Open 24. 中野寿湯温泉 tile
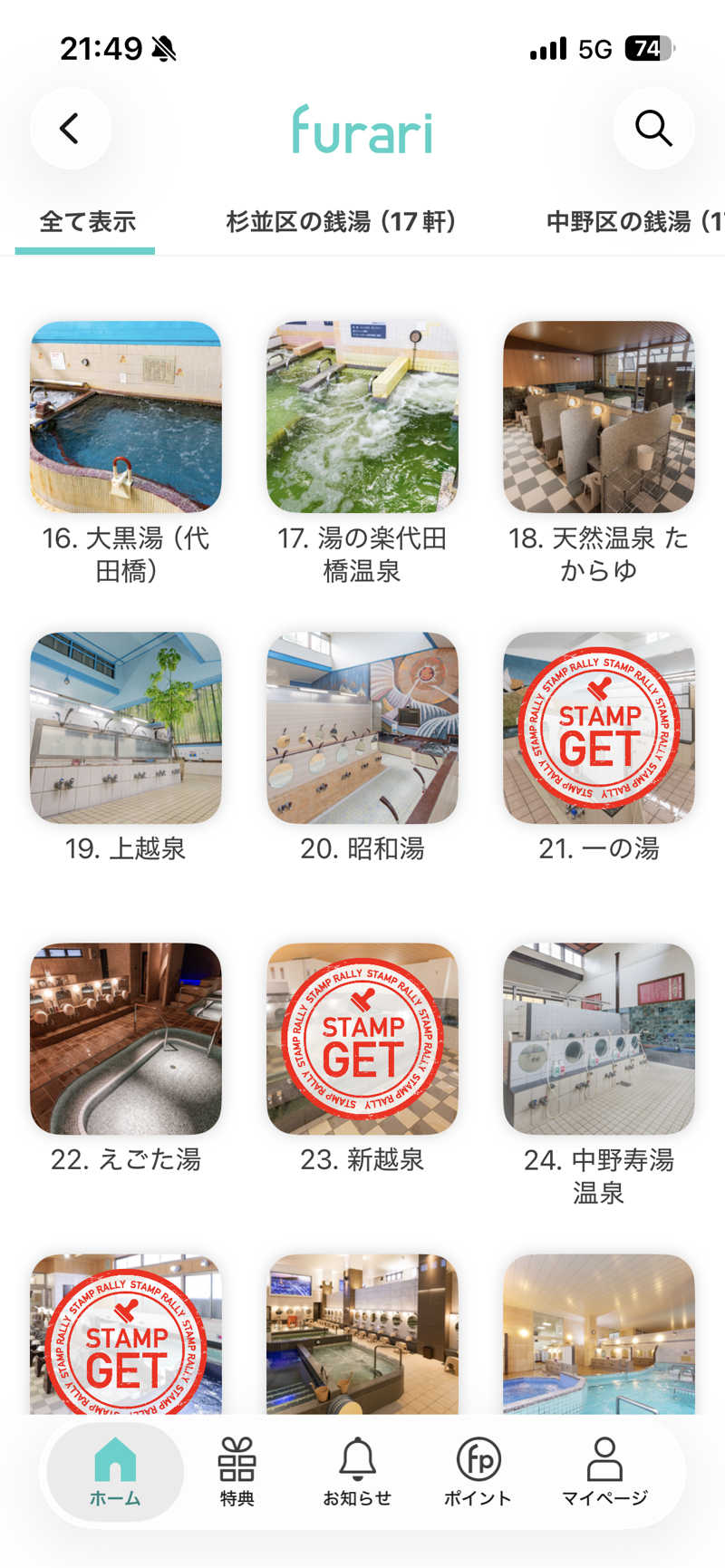 (599, 1039)
